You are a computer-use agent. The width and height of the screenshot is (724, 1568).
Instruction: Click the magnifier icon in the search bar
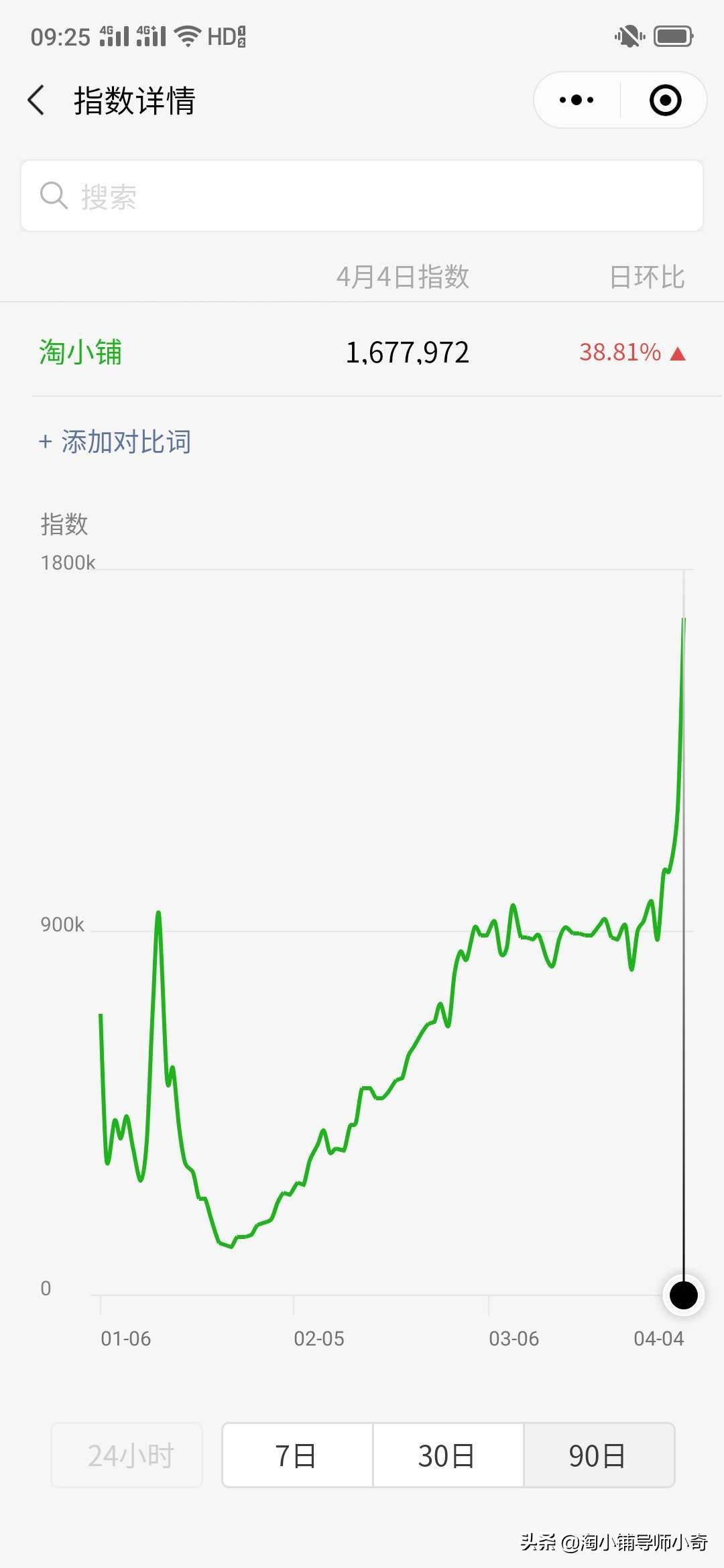click(54, 195)
